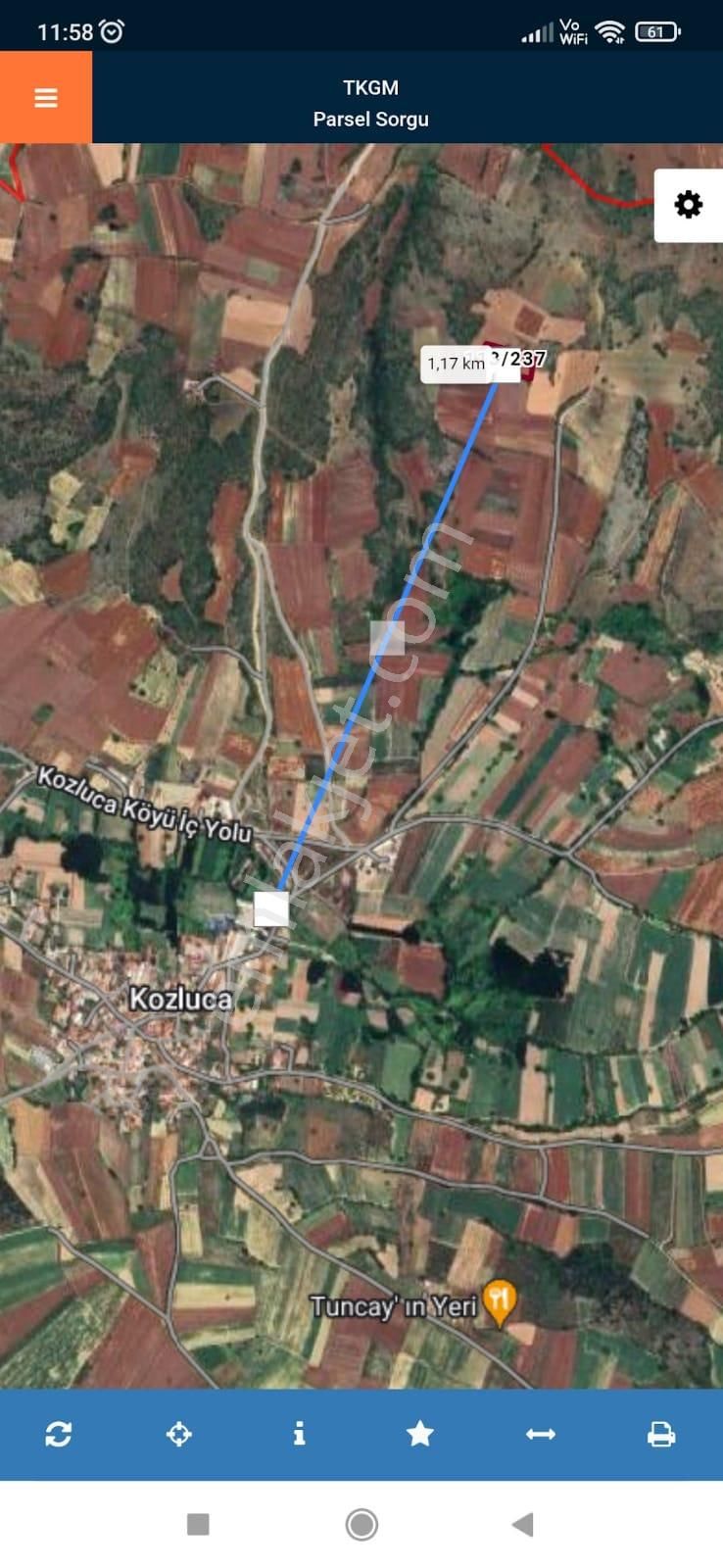Tap the battery level indicator showing 61

point(657,30)
